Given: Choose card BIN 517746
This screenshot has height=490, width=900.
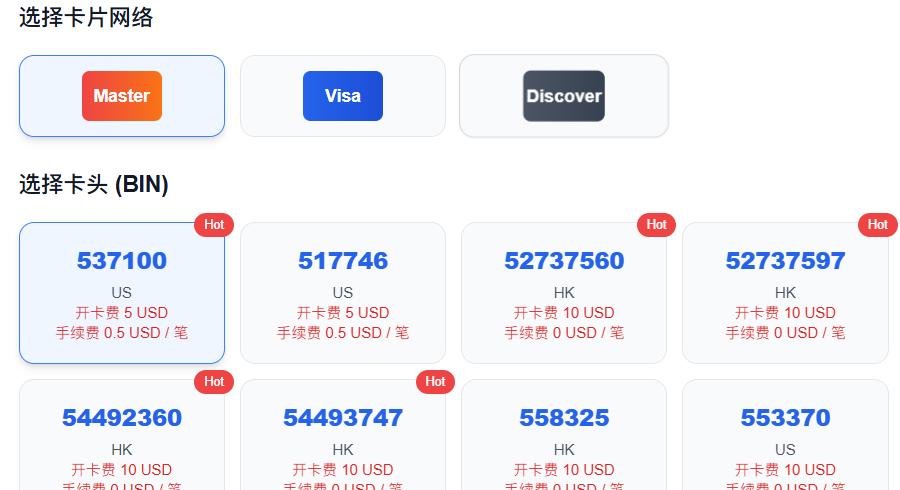Looking at the screenshot, I should (x=343, y=292).
